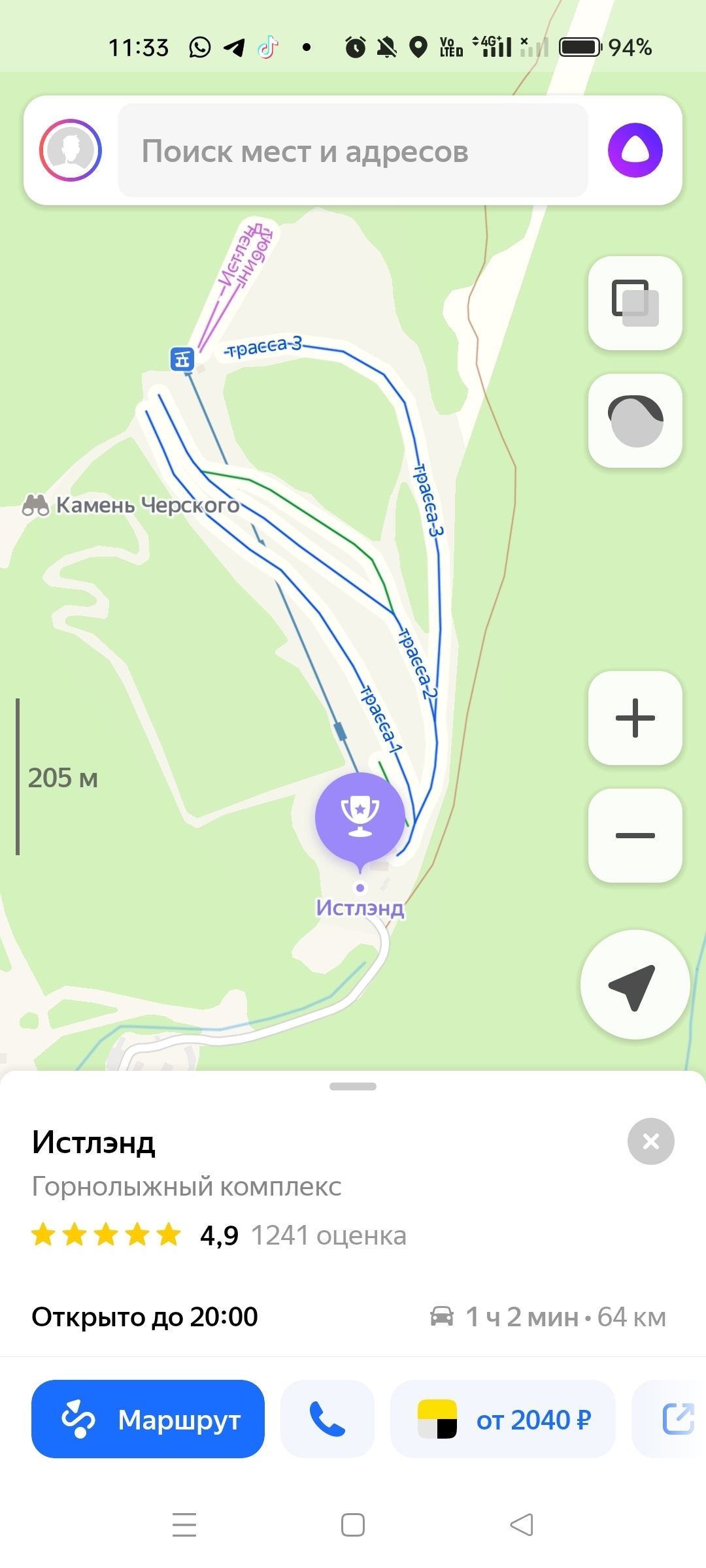Image resolution: width=706 pixels, height=1568 pixels.
Task: Go back using system navigation arrow
Action: coord(522,1525)
